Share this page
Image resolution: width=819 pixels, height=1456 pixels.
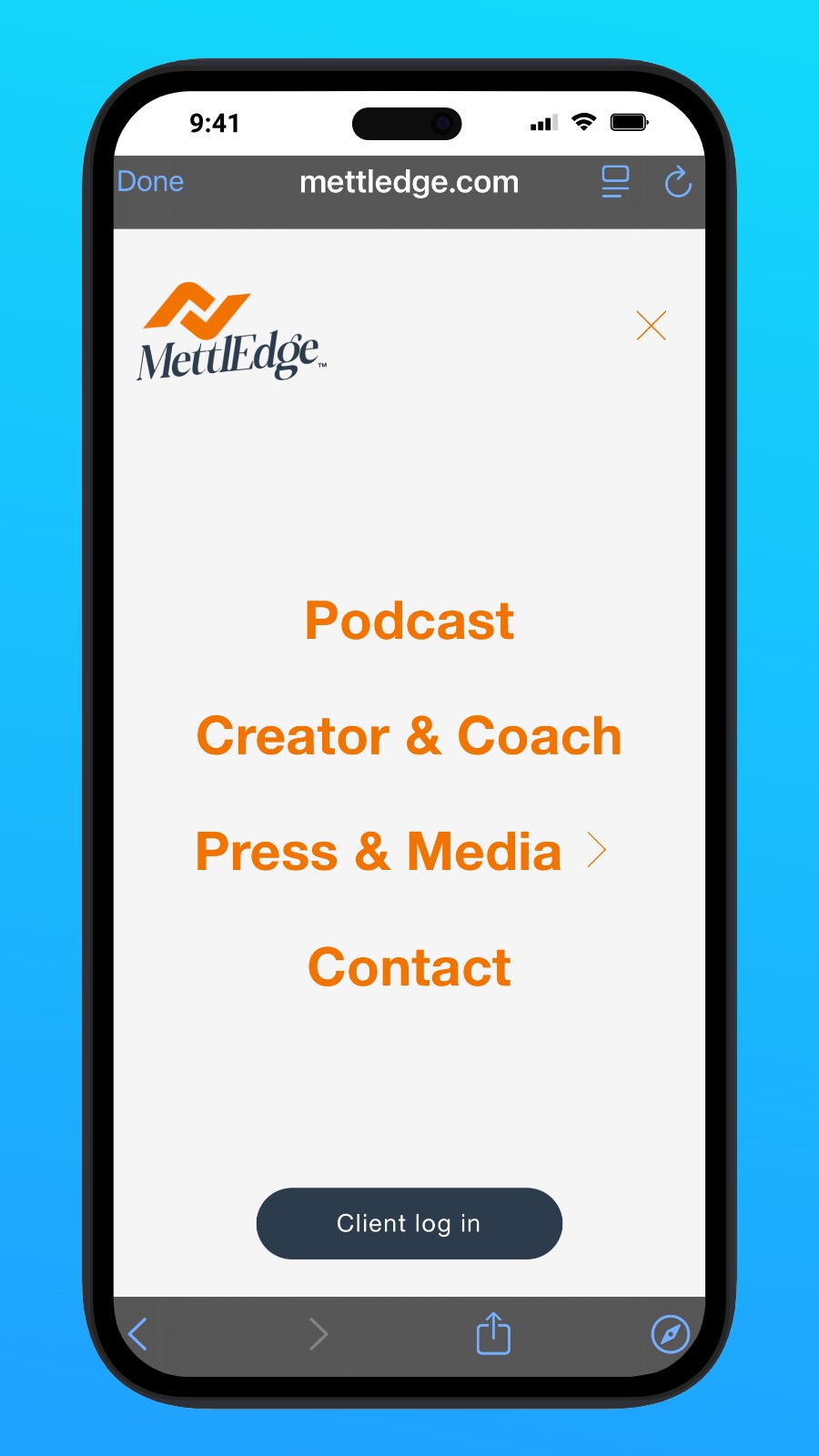click(493, 1334)
